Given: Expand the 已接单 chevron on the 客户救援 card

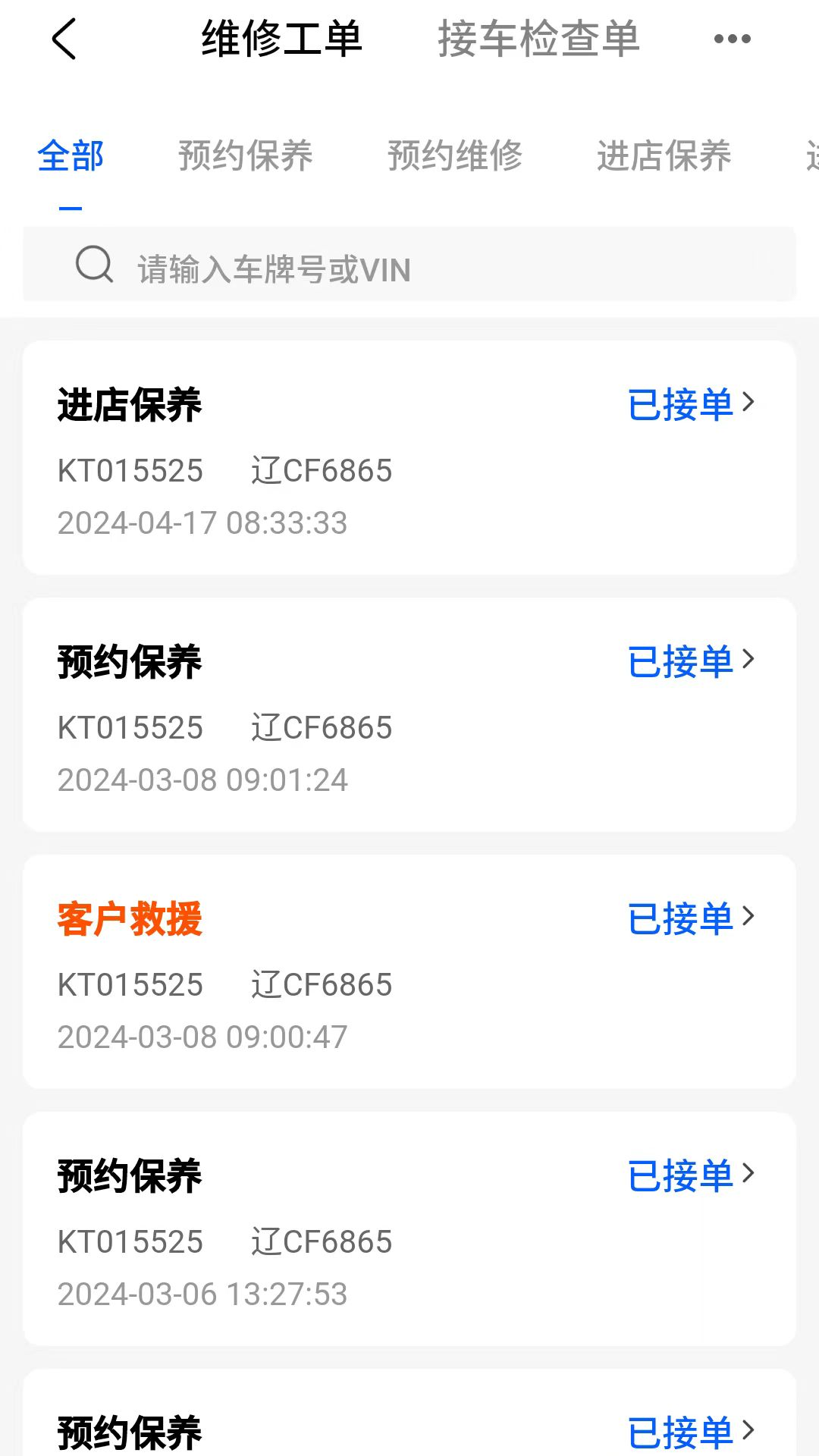Looking at the screenshot, I should click(748, 918).
